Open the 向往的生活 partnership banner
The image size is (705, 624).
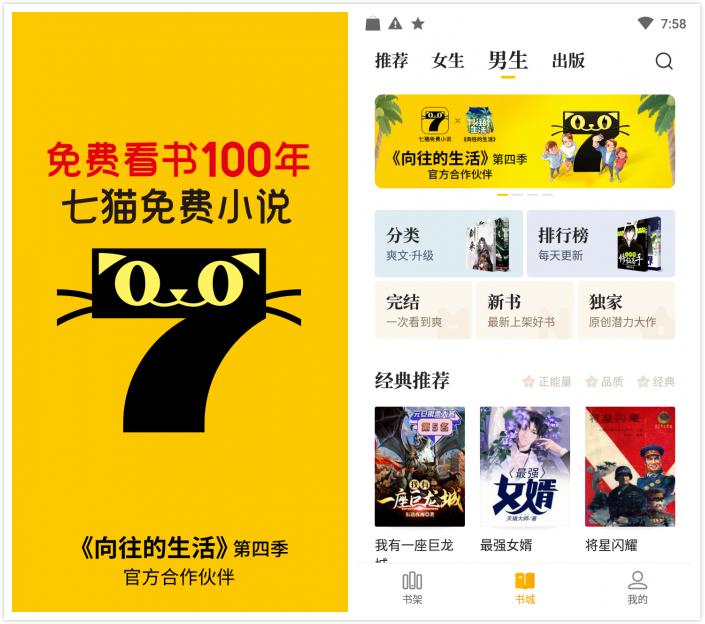point(524,141)
